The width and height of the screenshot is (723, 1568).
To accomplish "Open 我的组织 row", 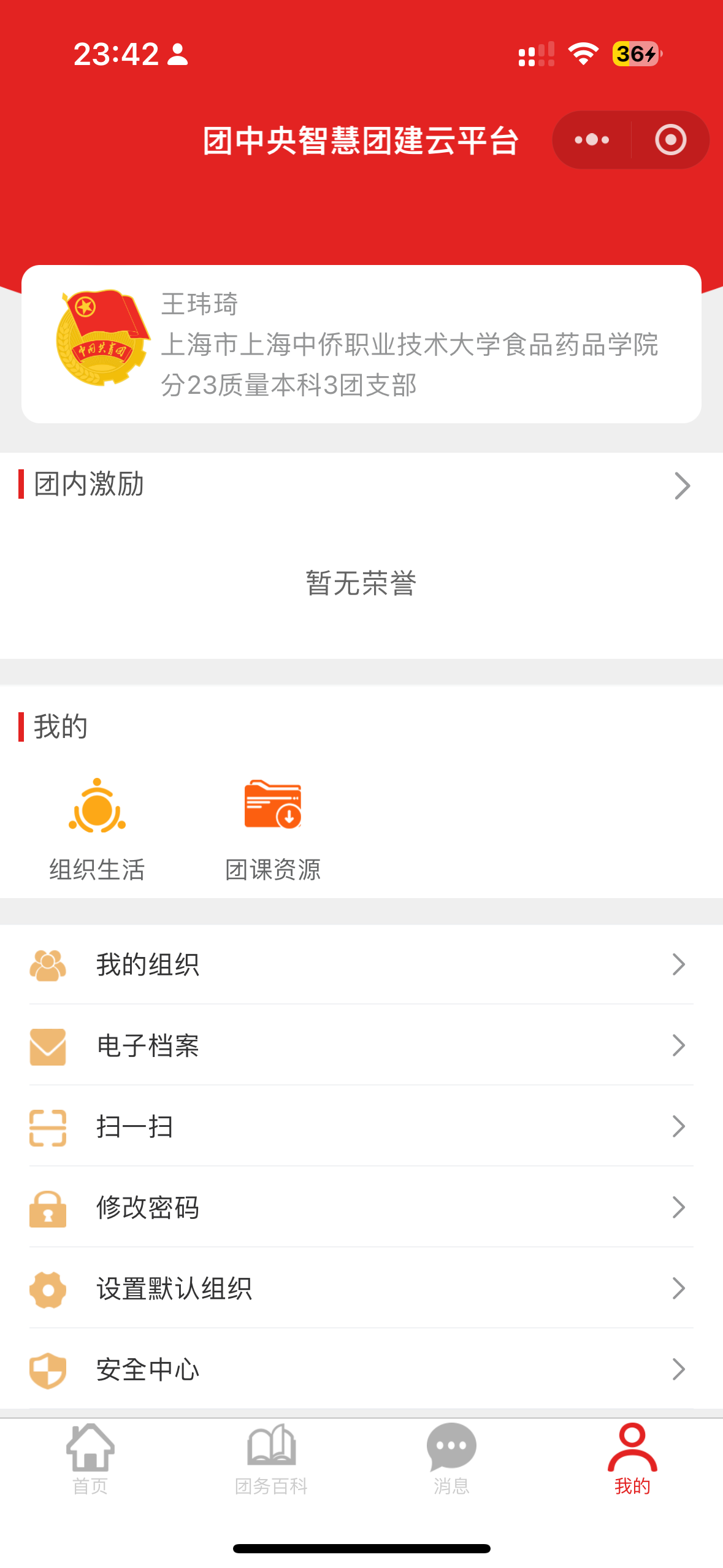I will tap(361, 964).
